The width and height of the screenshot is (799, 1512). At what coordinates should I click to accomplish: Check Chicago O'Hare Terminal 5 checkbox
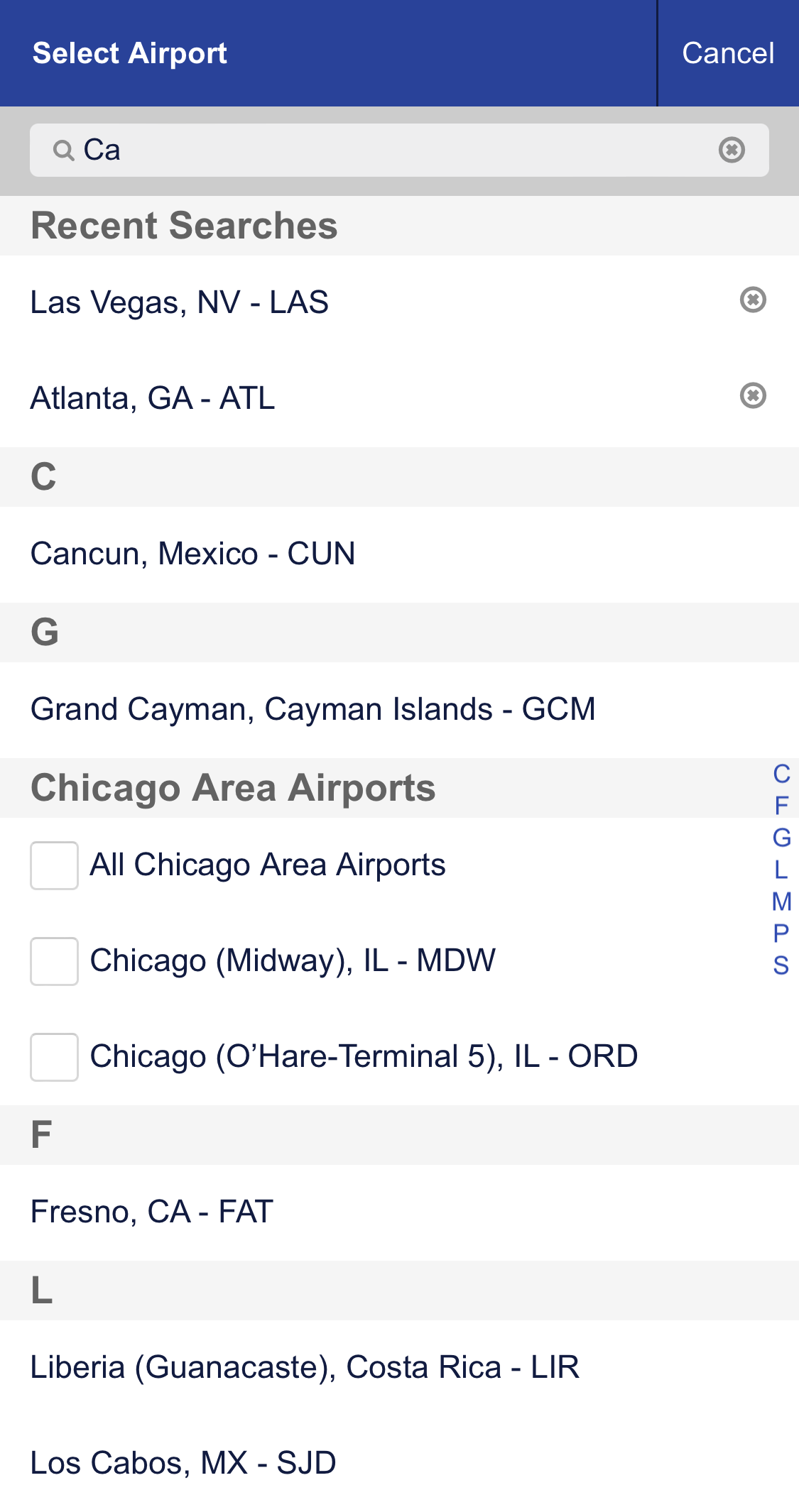[53, 1057]
